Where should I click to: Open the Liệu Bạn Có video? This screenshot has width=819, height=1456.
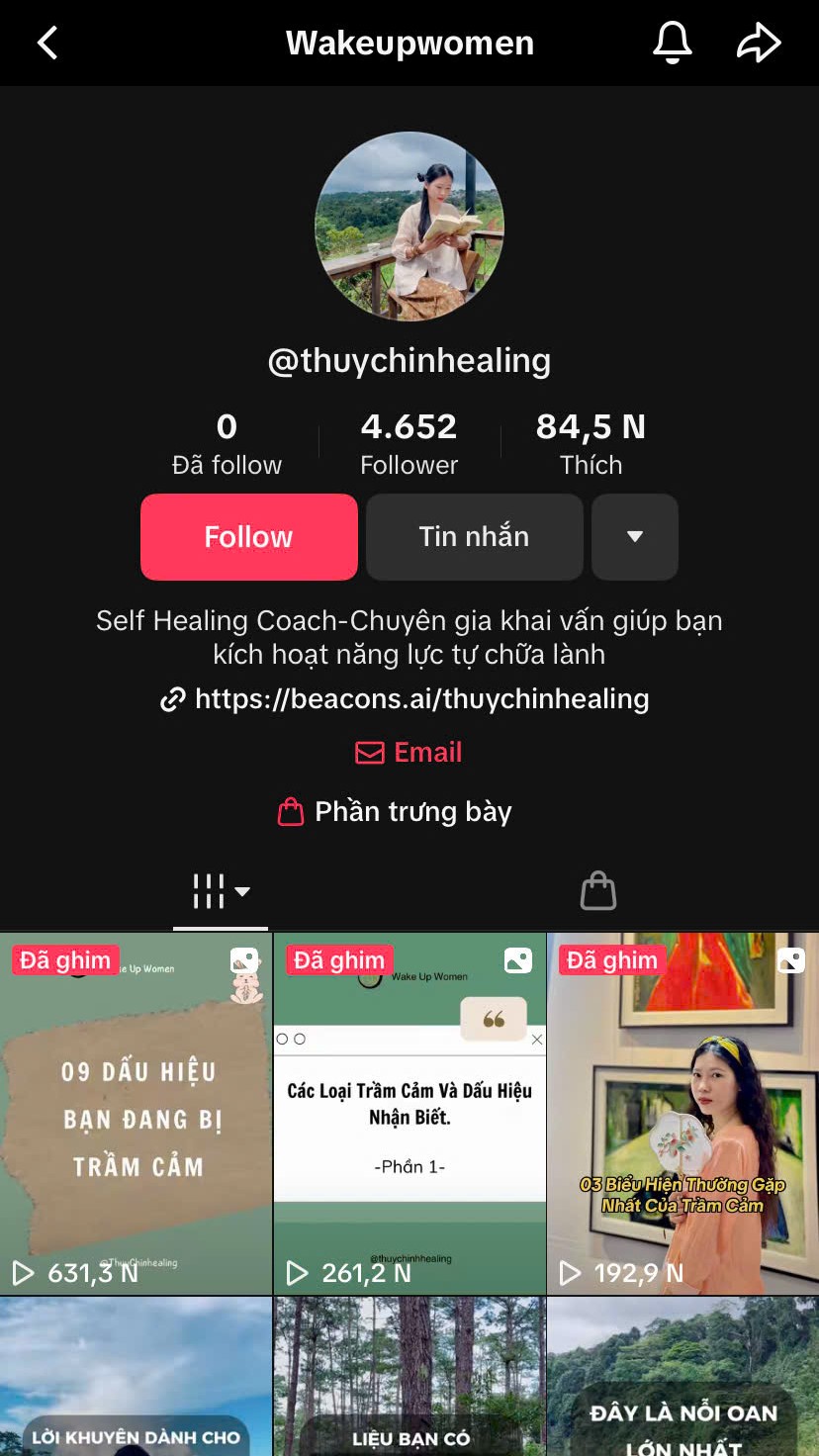(409, 1377)
